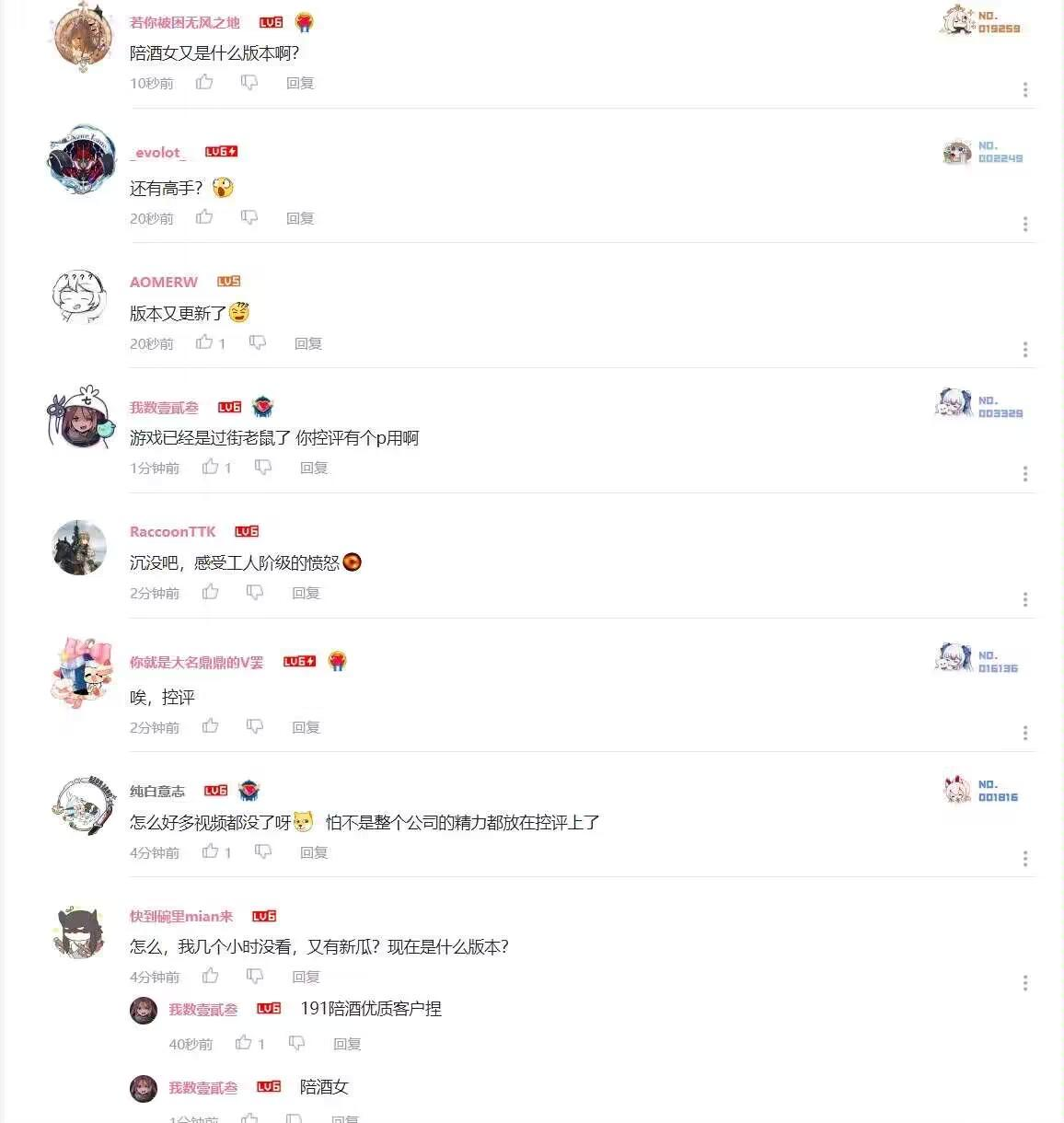The width and height of the screenshot is (1064, 1123).
Task: Open the avatar of 我数壹贰叁
Action: click(x=80, y=419)
